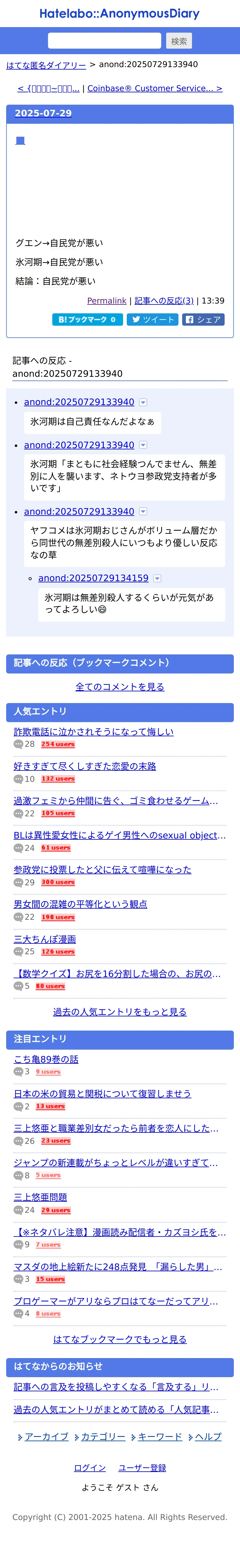Expand dropdown next to the 氷河期は自己責任 reply

point(143,402)
